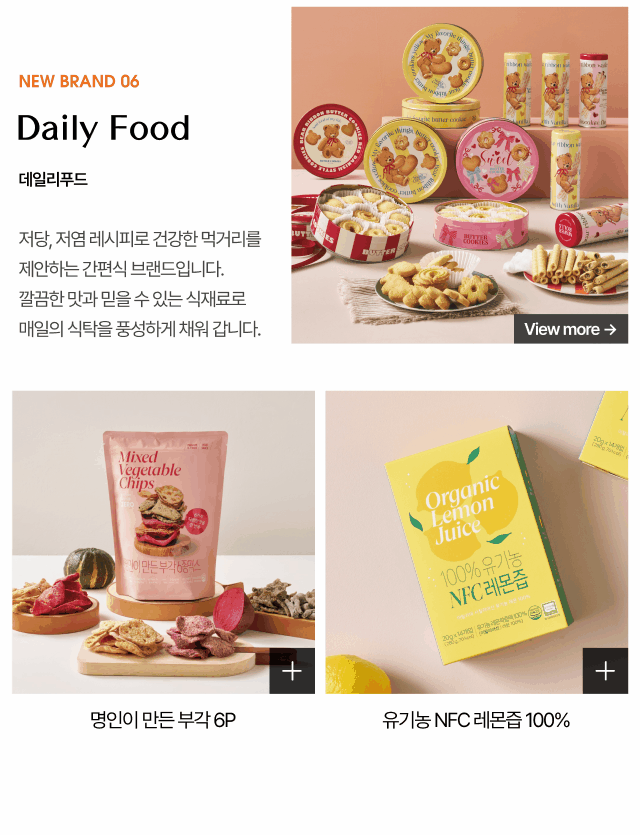The width and height of the screenshot is (640, 835).
Task: Tap View more on the Daily Food banner
Action: pyautogui.click(x=570, y=329)
